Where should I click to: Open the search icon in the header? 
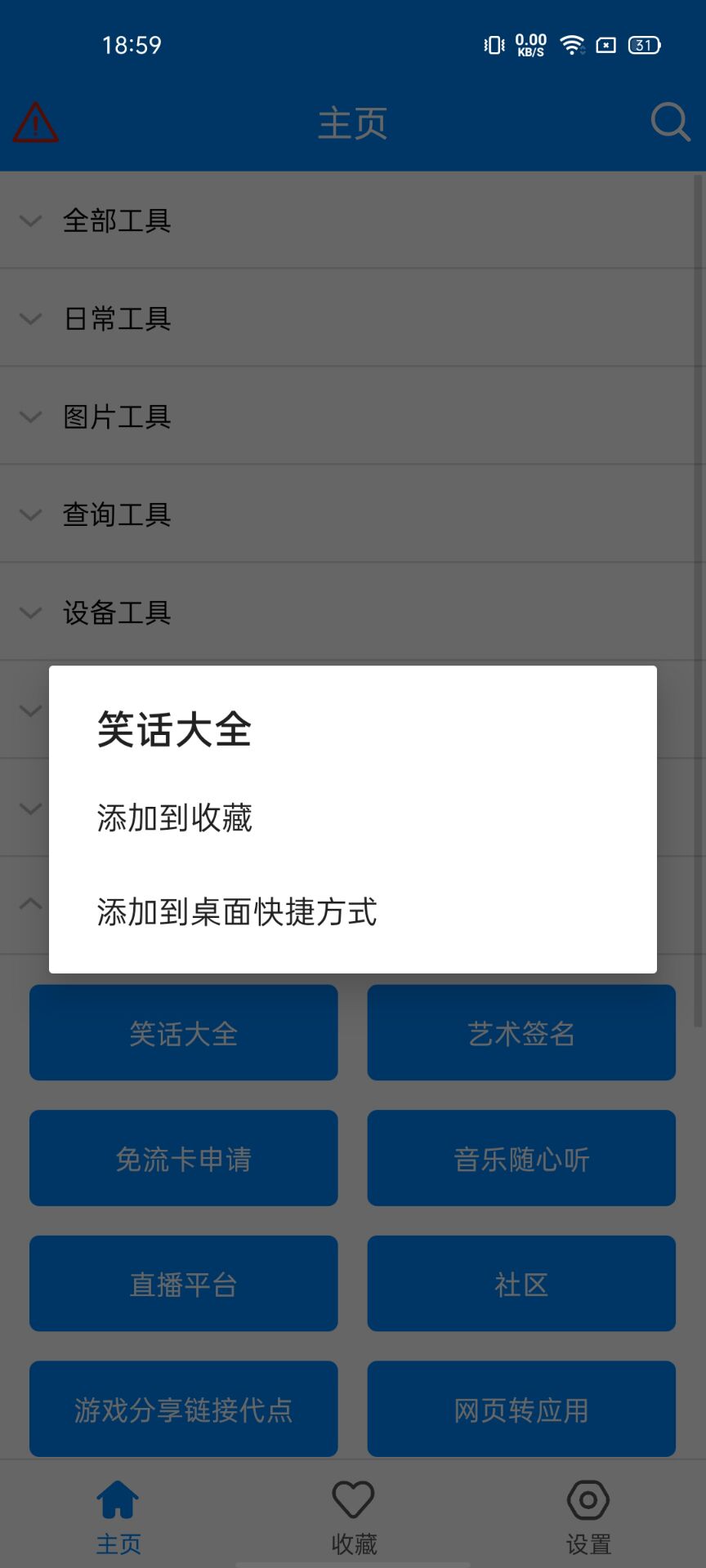[670, 122]
